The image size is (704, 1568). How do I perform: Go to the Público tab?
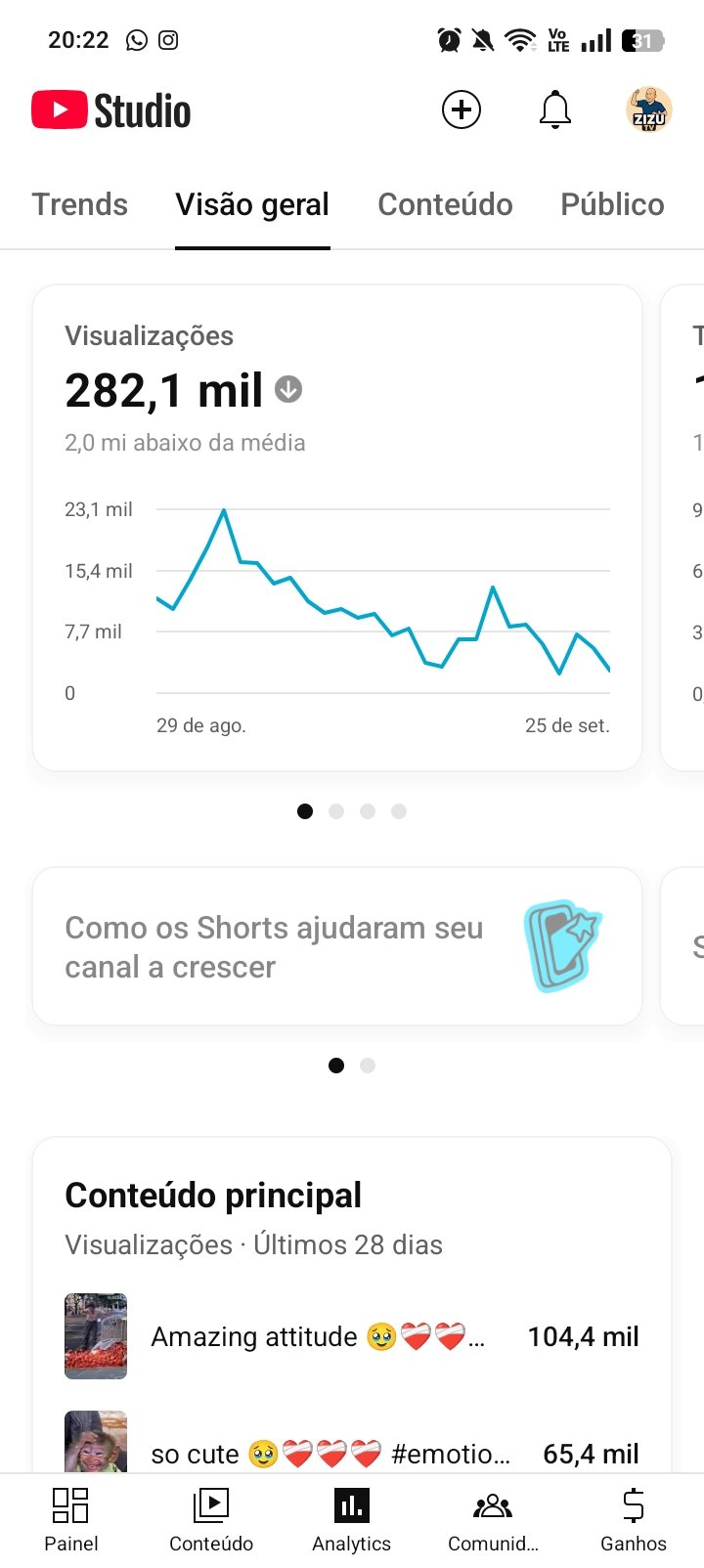[x=612, y=204]
